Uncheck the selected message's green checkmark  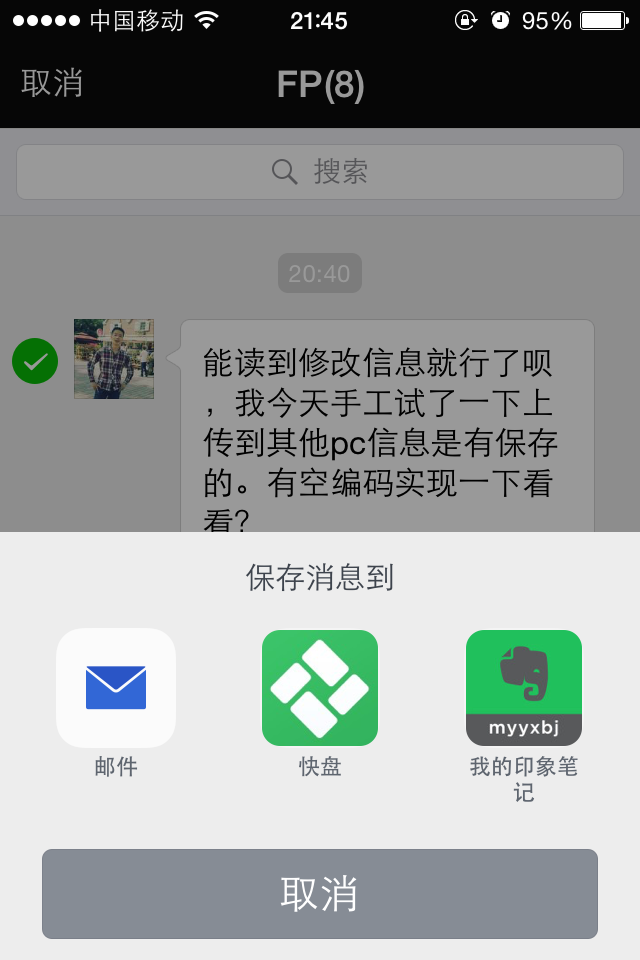click(x=35, y=361)
